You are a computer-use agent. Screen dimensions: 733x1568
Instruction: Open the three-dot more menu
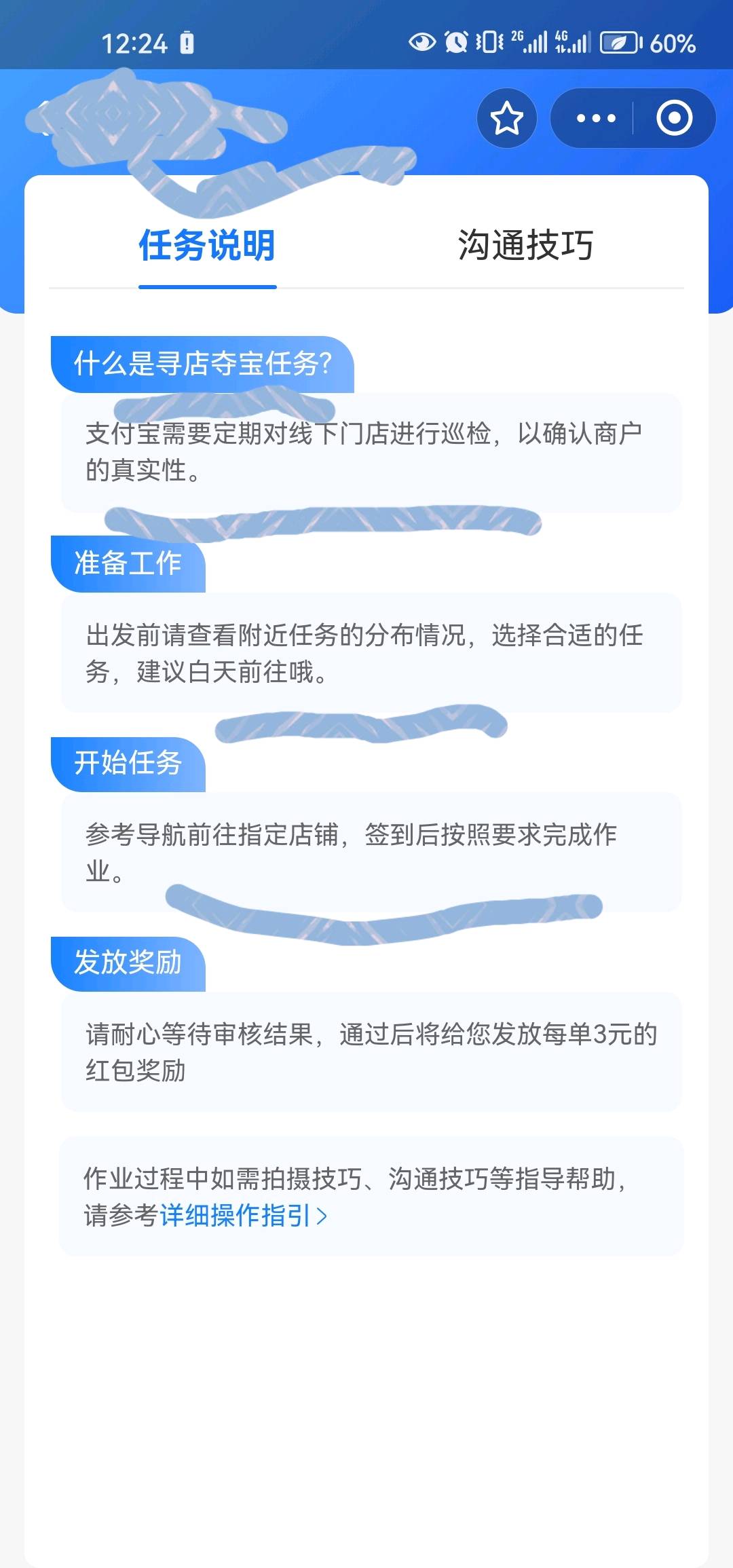tap(595, 118)
